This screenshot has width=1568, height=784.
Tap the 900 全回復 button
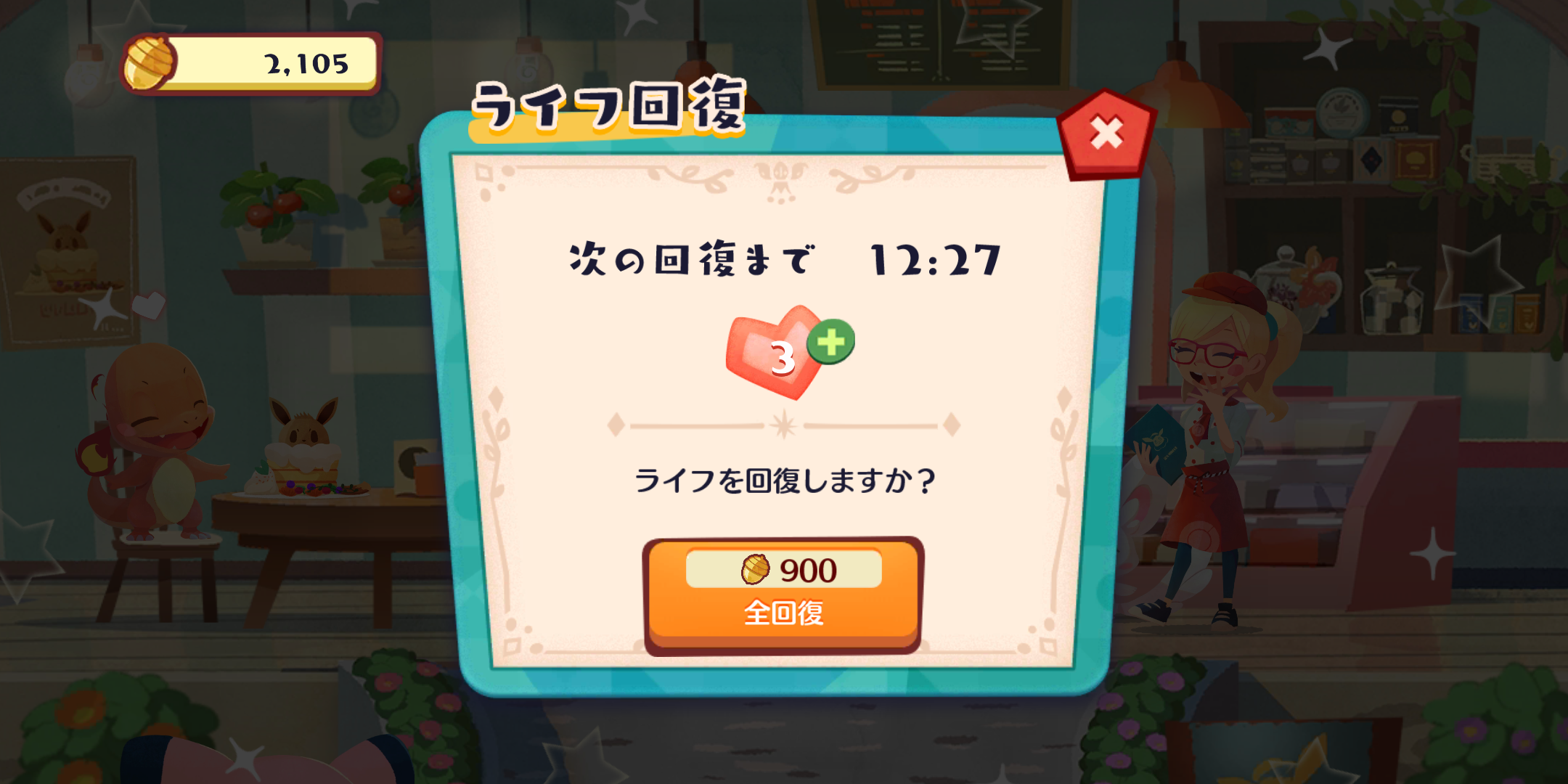(783, 595)
